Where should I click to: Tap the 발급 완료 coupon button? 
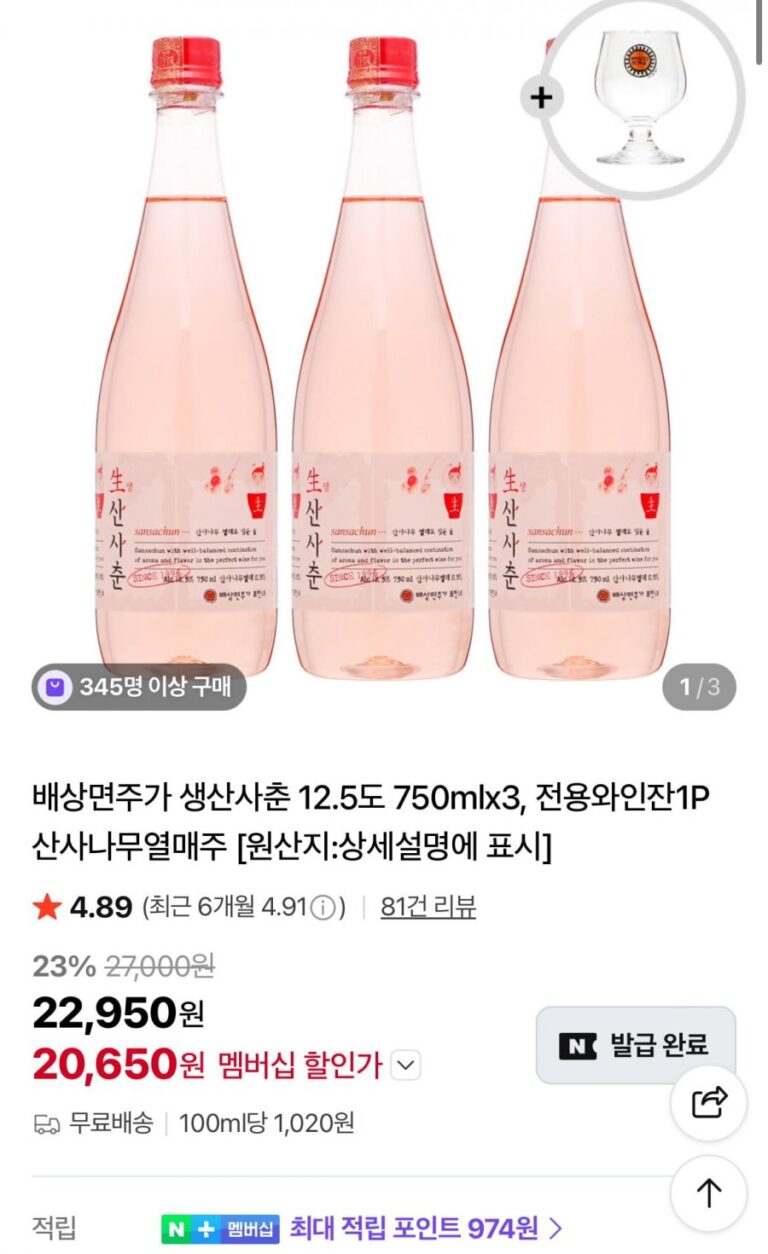(635, 1045)
